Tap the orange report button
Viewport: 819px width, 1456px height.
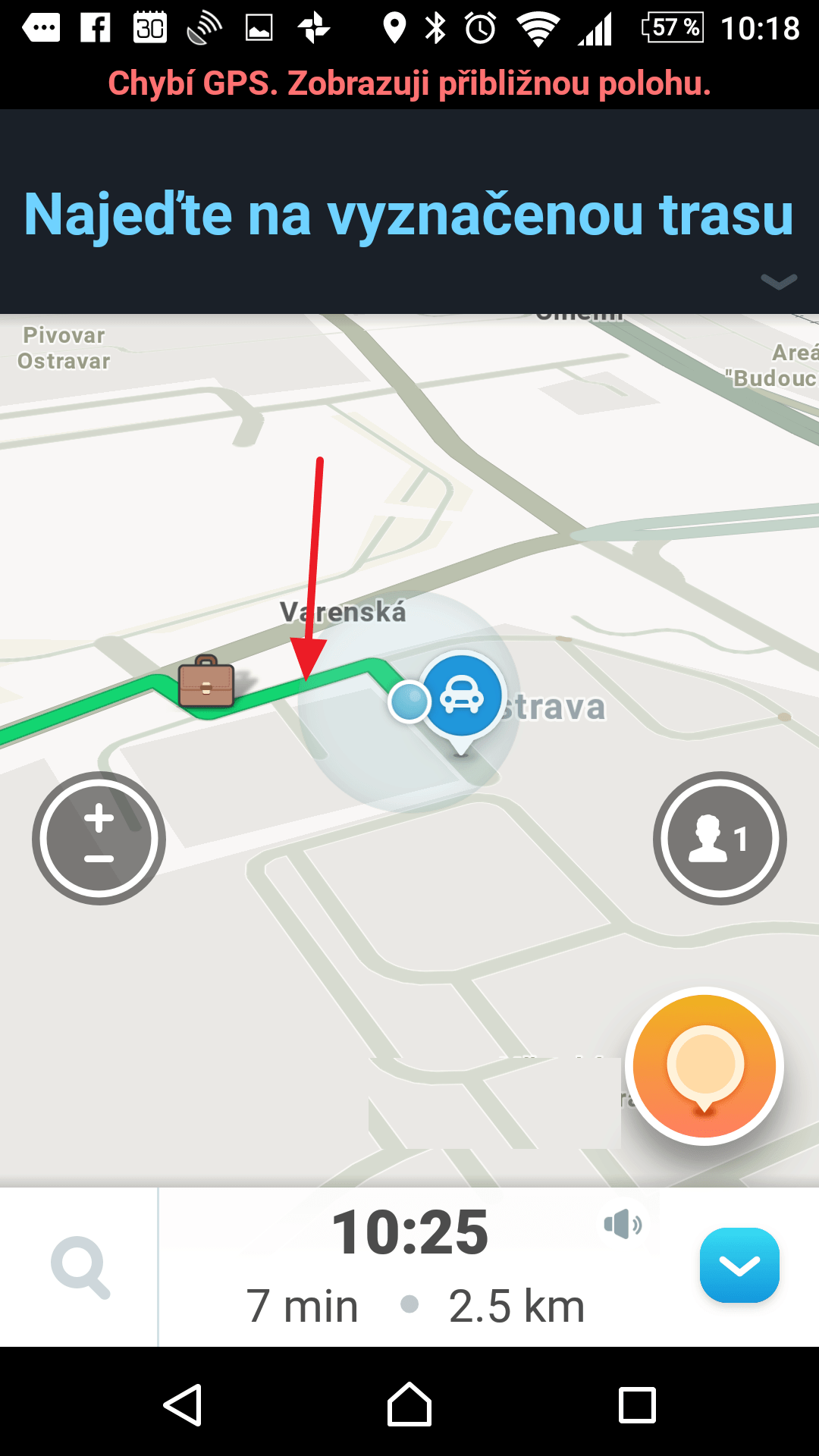click(704, 1065)
